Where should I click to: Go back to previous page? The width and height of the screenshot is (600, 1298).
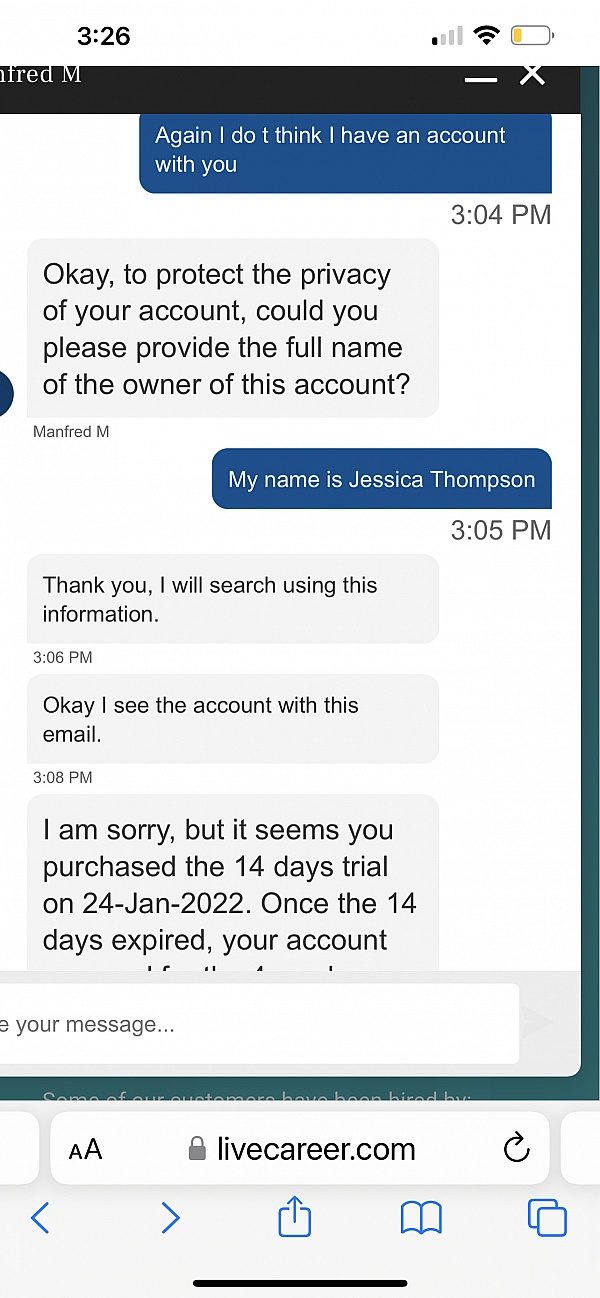click(40, 1218)
